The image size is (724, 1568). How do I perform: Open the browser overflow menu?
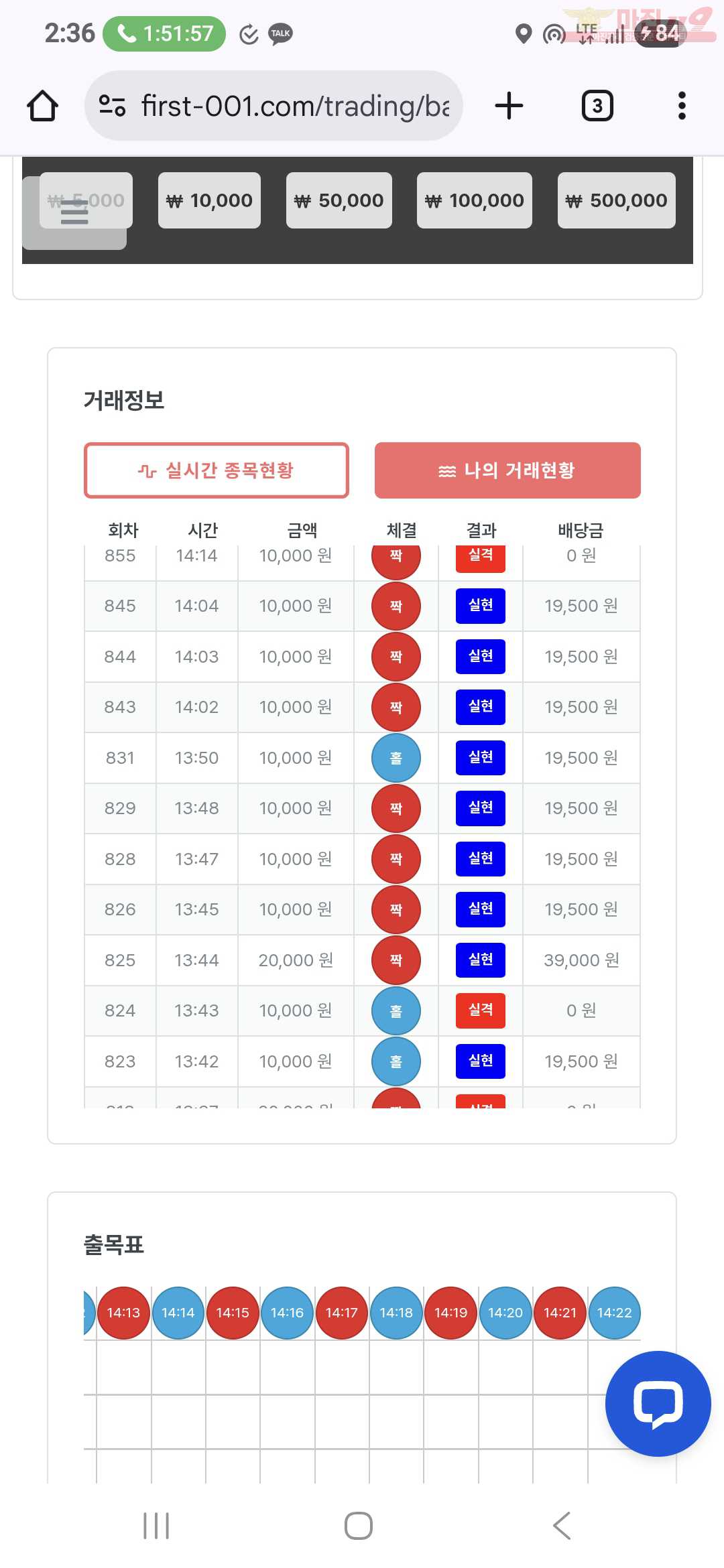coord(682,106)
